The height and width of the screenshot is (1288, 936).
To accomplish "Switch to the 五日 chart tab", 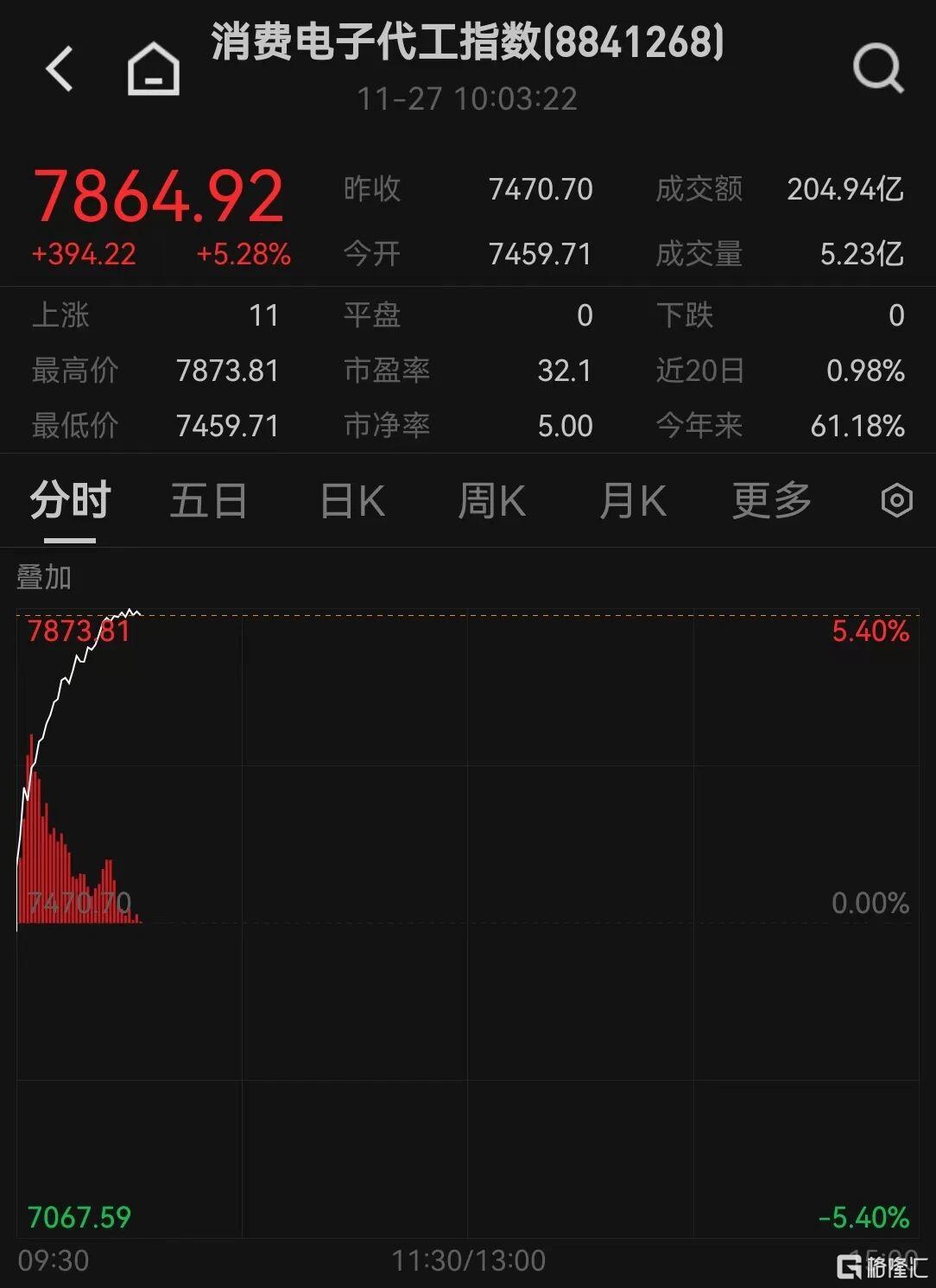I will click(208, 501).
